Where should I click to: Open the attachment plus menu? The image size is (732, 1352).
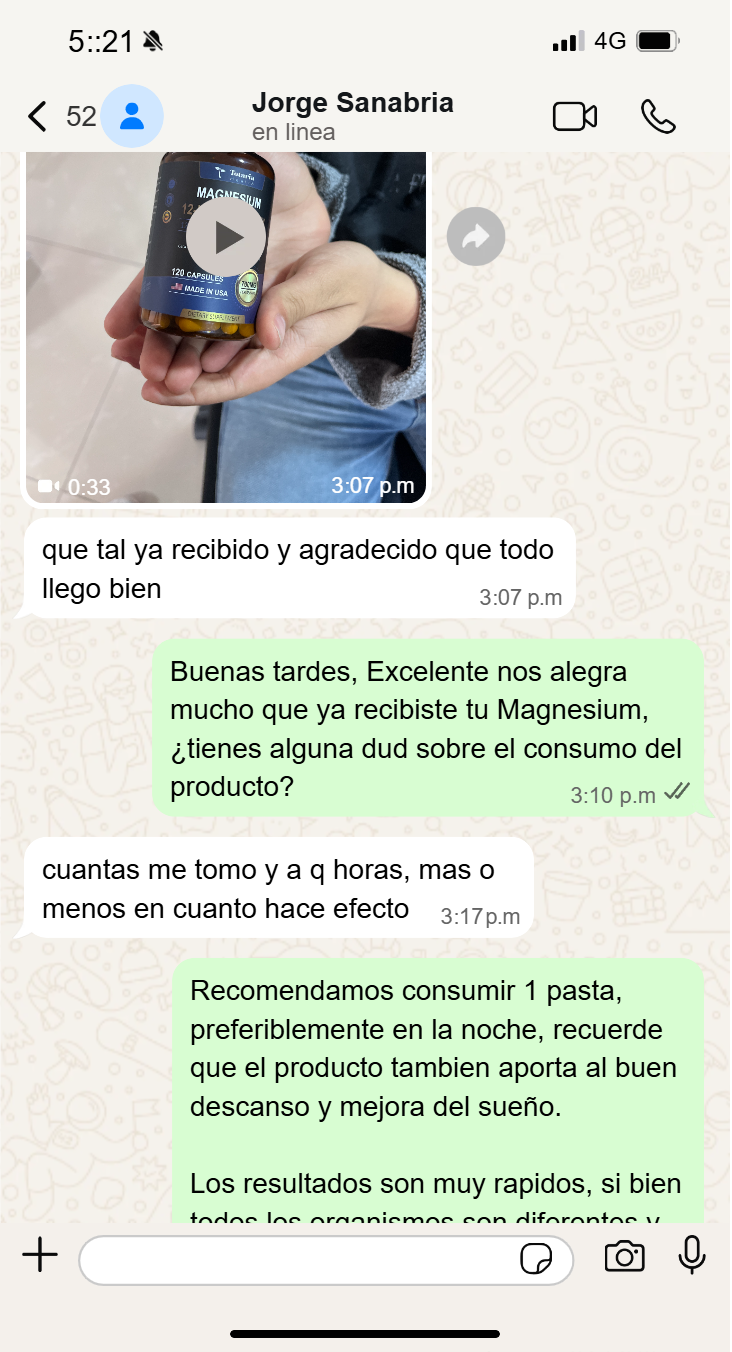40,1255
